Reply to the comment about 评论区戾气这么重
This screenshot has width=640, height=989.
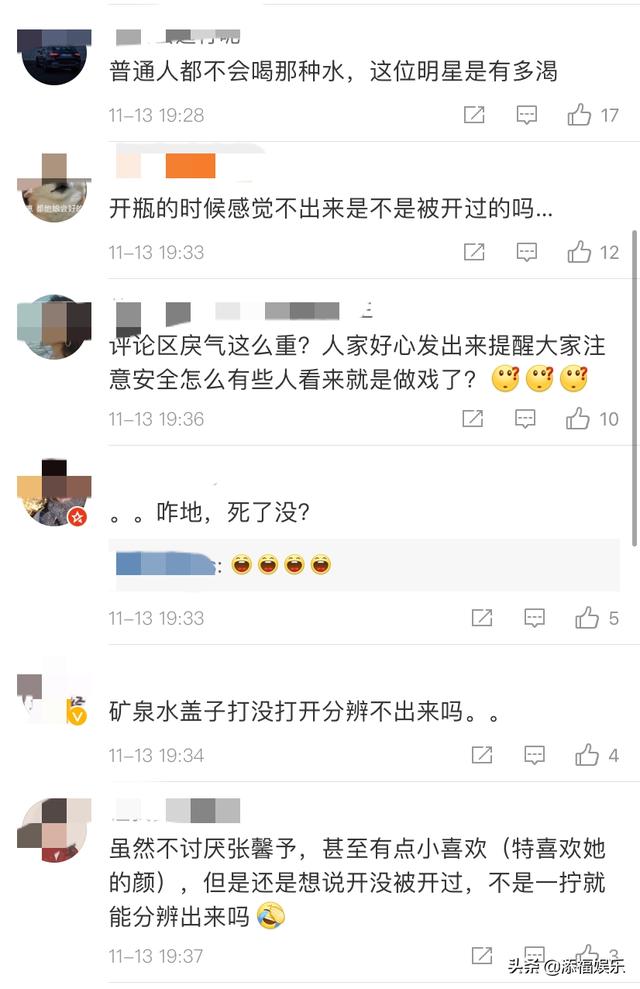tap(526, 419)
